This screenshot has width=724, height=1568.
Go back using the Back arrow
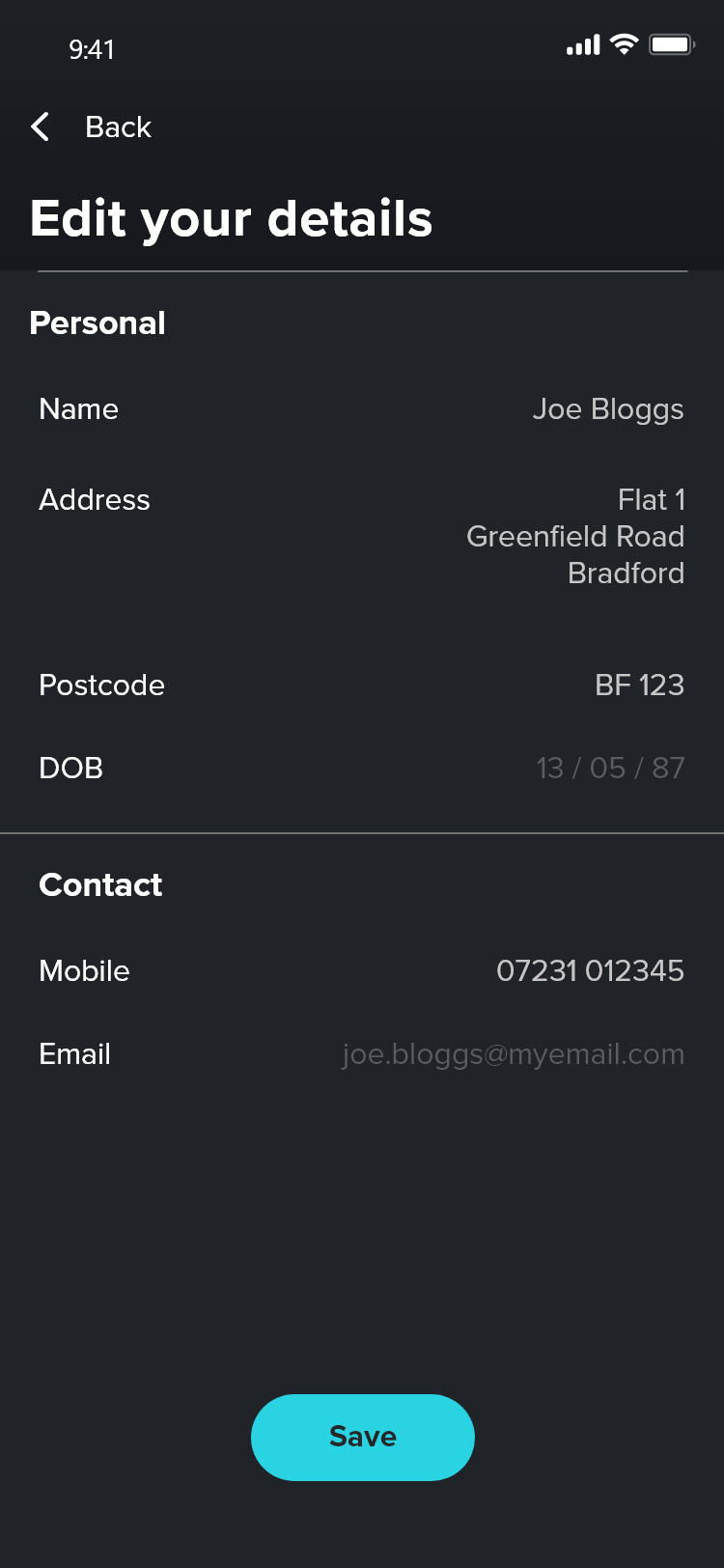click(x=41, y=126)
